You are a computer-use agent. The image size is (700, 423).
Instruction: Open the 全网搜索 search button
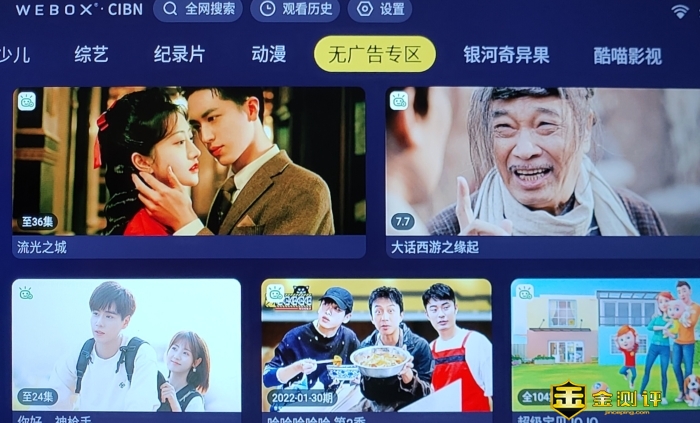197,9
